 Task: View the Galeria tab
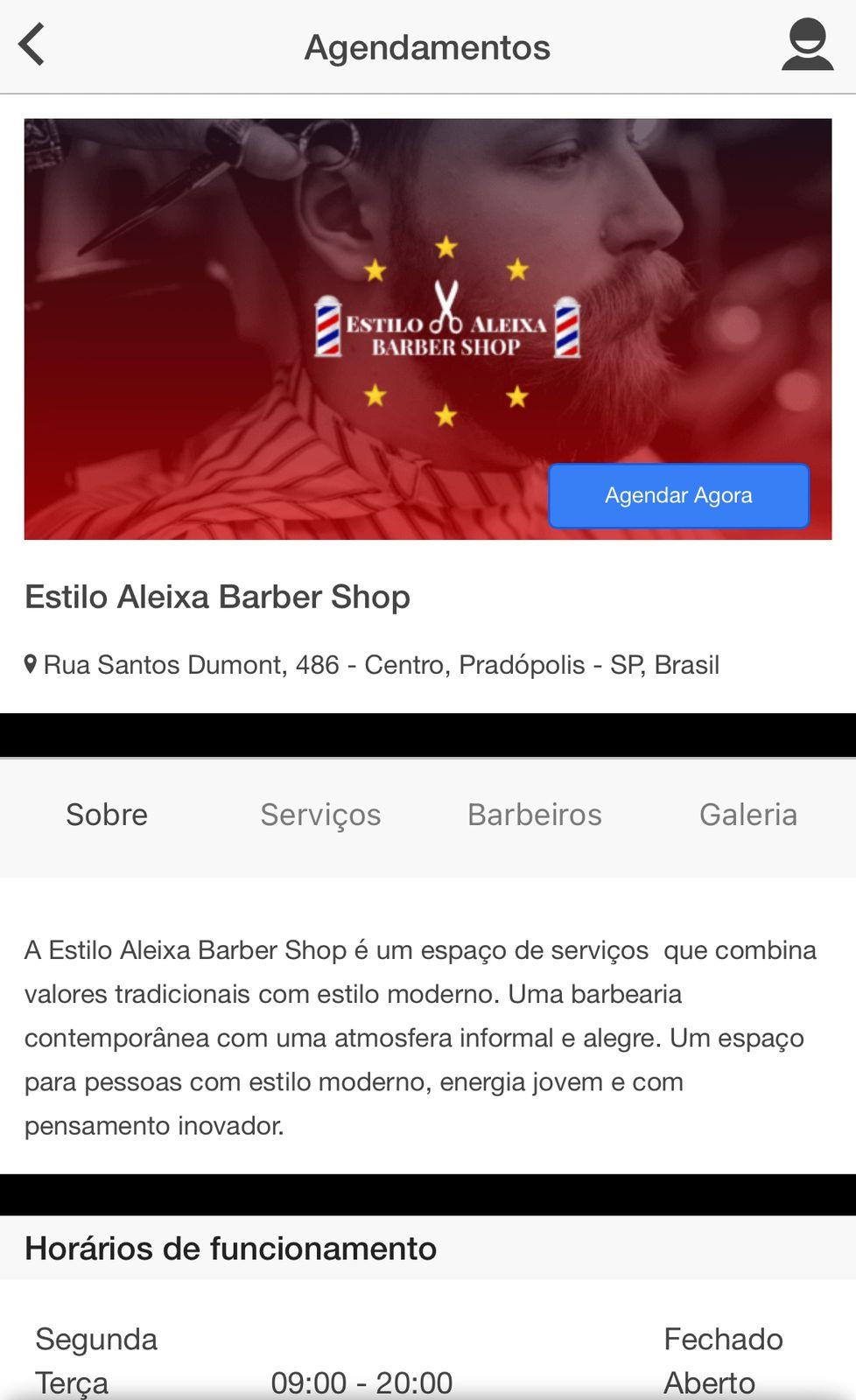coord(747,815)
